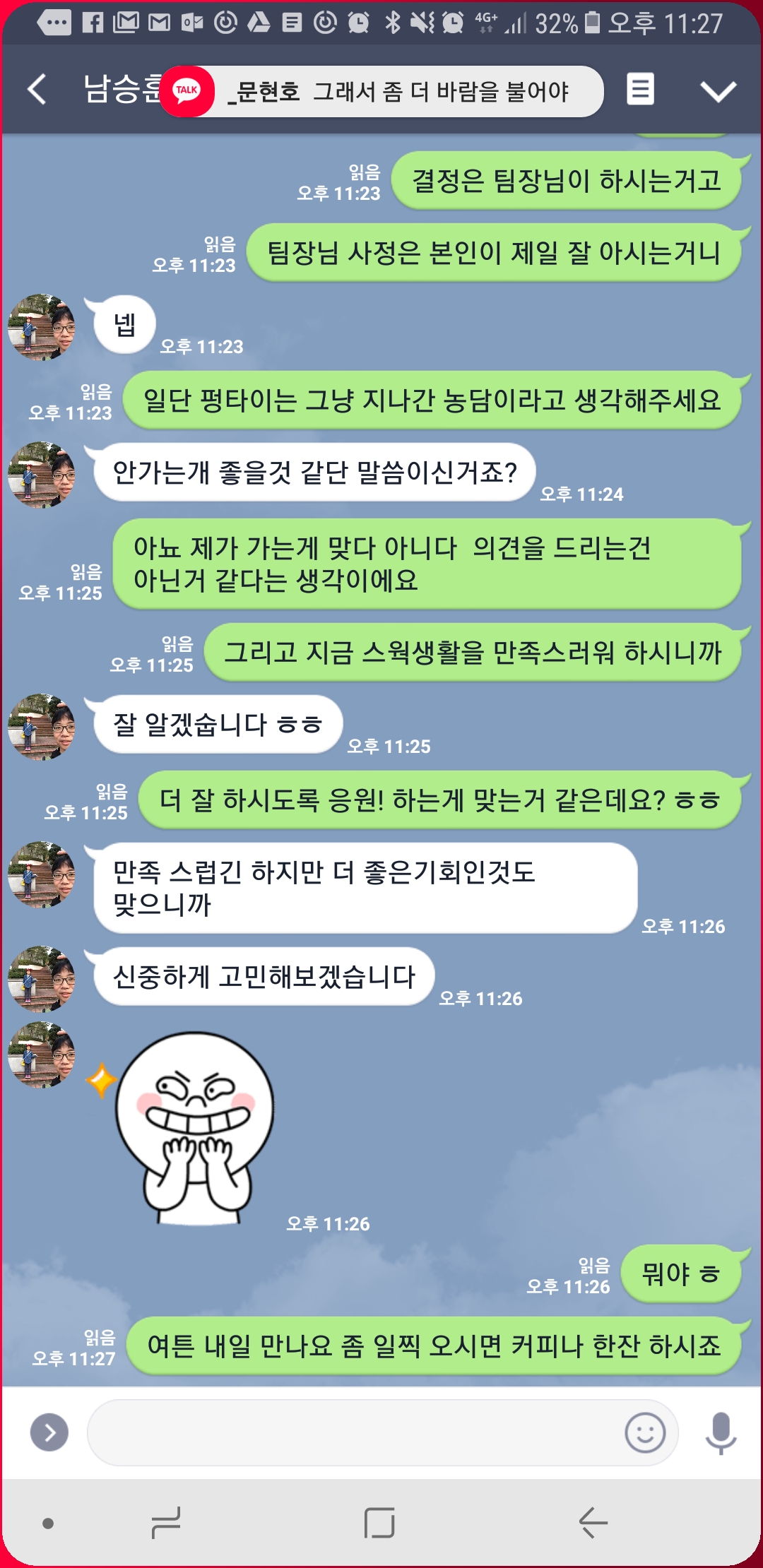Tap the message input field
This screenshot has height=1568, width=763.
point(353,1432)
